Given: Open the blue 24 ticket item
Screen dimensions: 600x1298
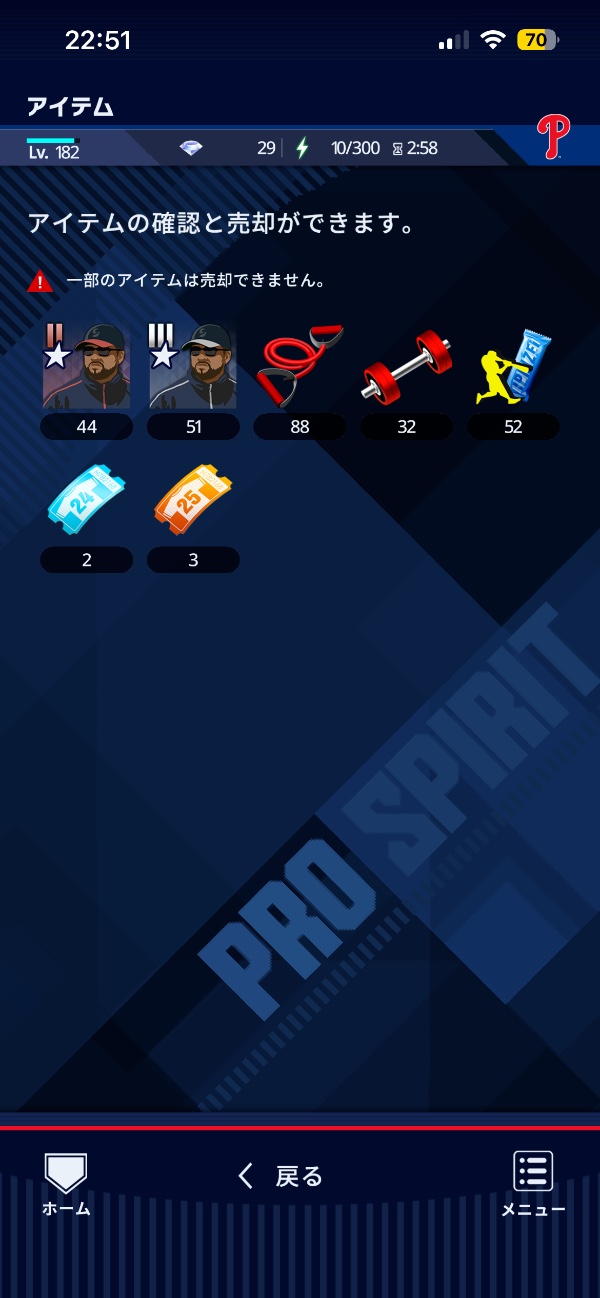Looking at the screenshot, I should pos(86,502).
